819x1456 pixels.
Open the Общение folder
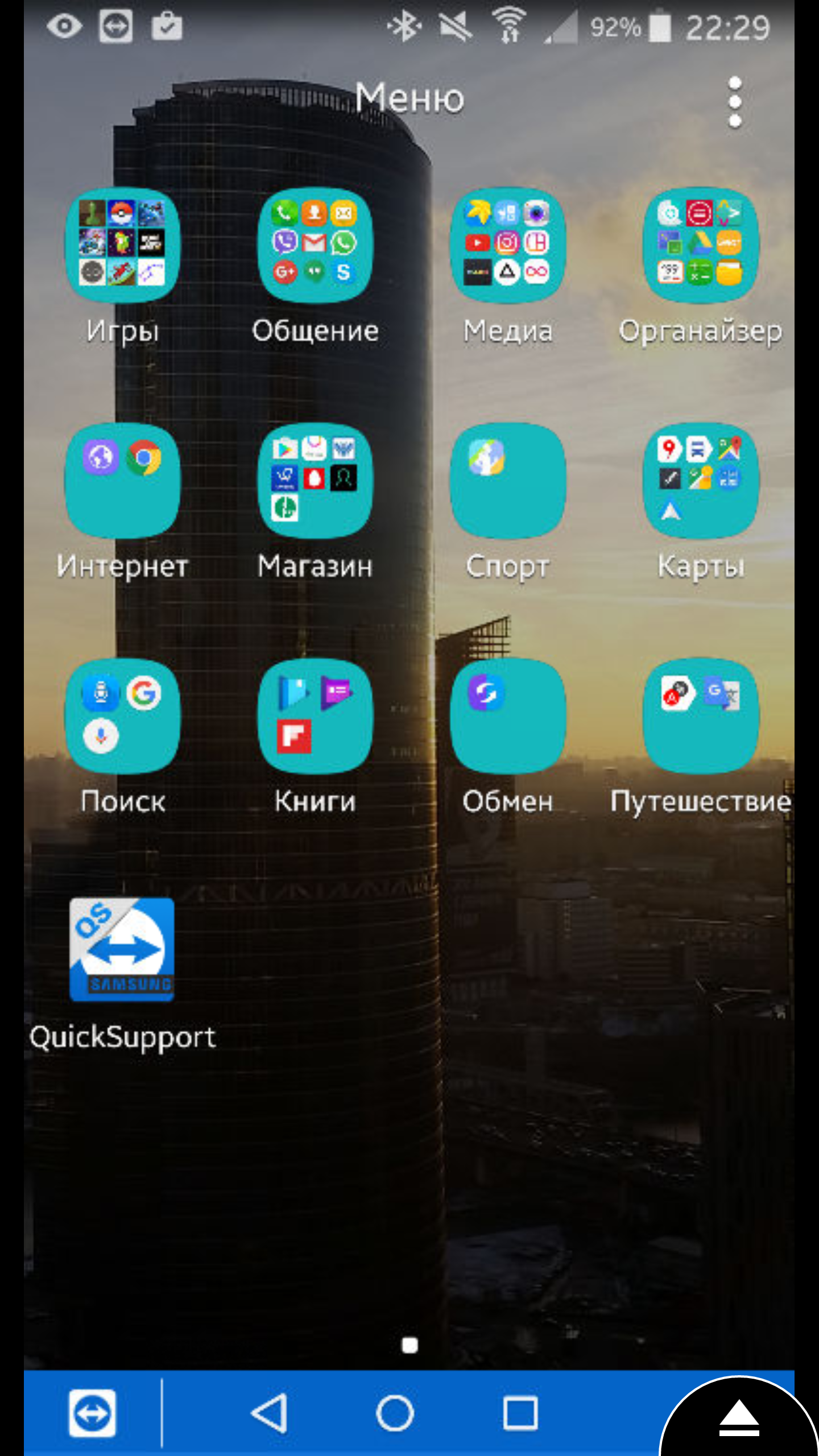click(x=315, y=245)
